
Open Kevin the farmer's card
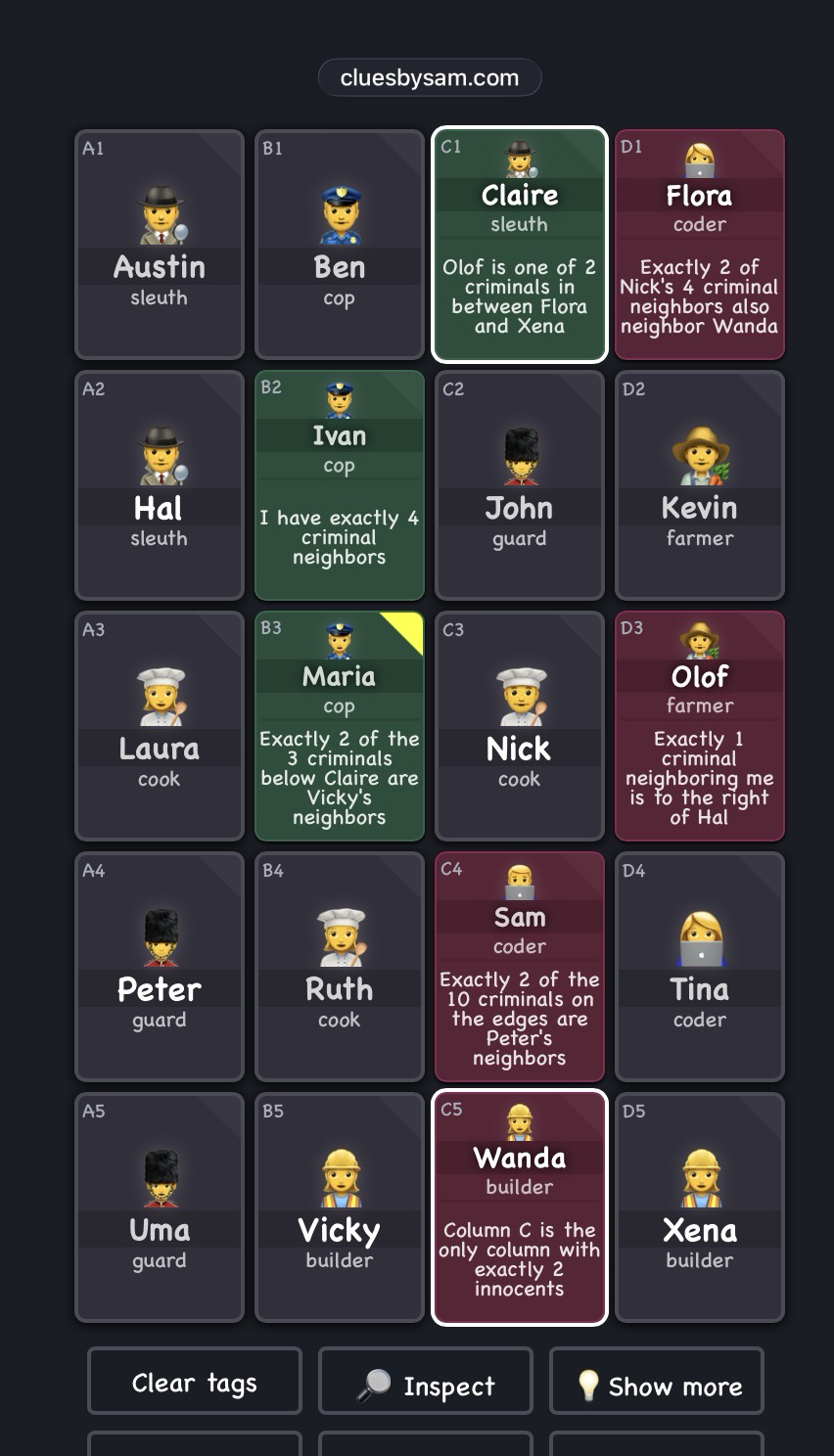(699, 485)
